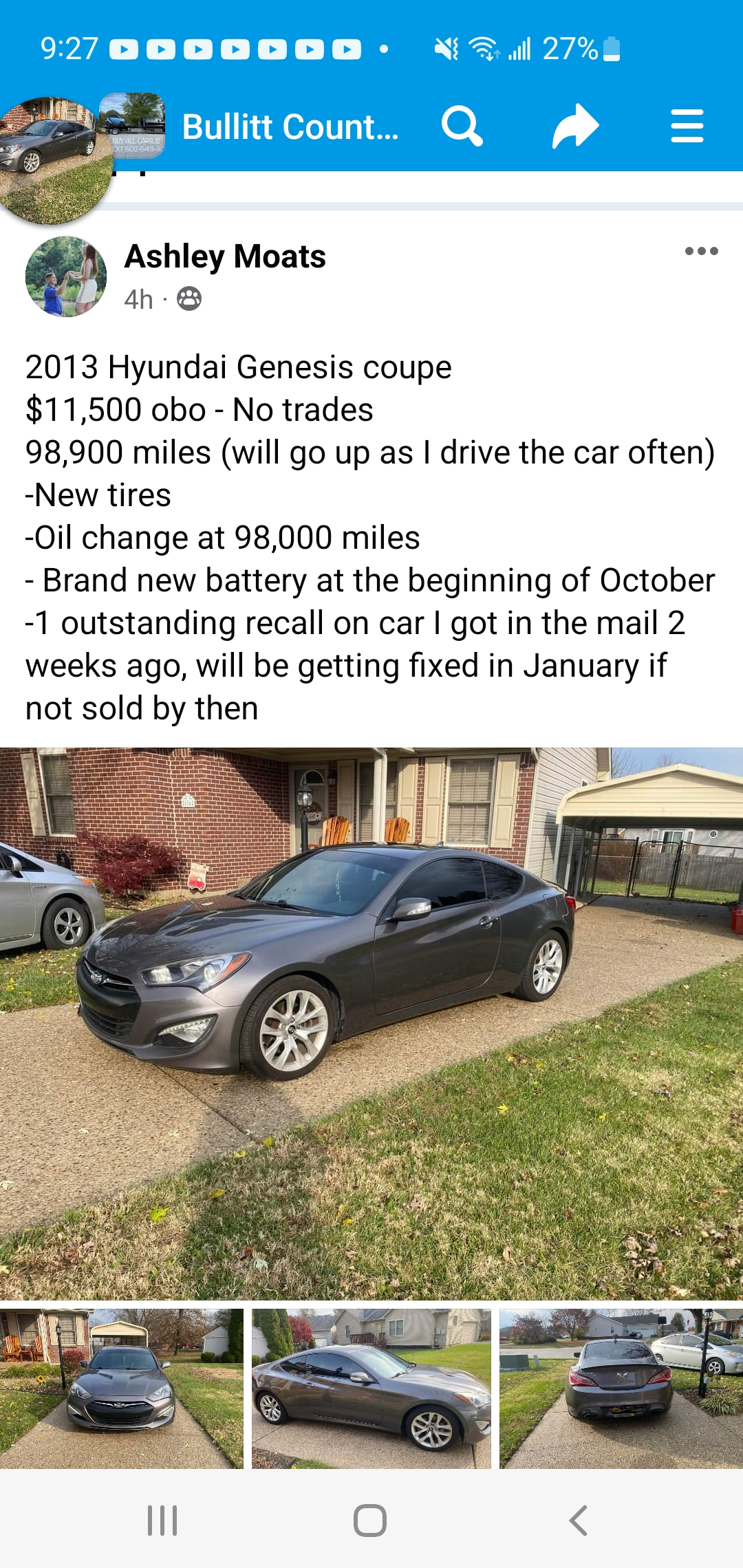Open the Bullitt County group title
Screen dimensions: 743x1568
pyautogui.click(x=290, y=127)
